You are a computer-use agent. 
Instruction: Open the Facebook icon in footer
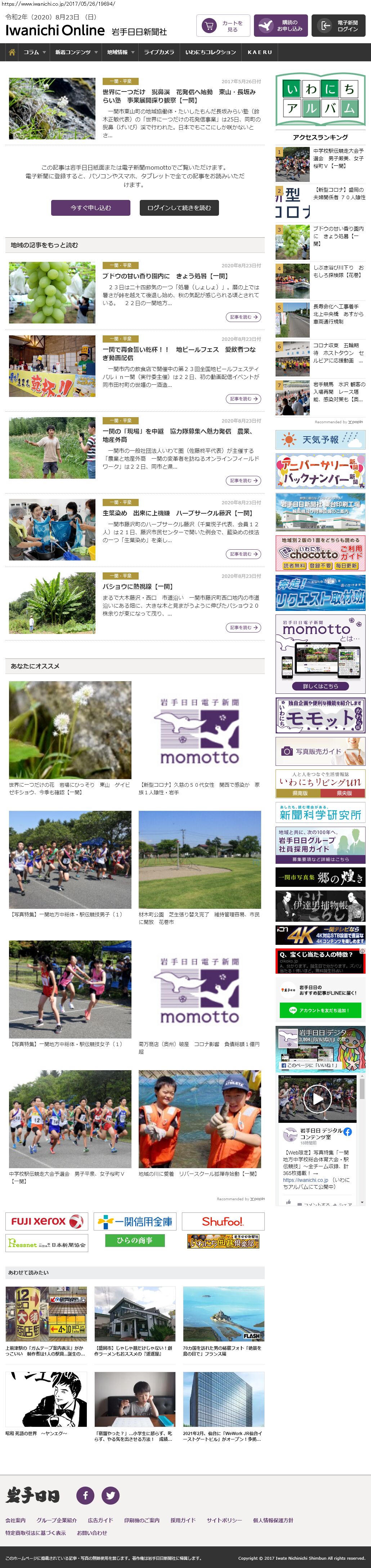tap(85, 1495)
